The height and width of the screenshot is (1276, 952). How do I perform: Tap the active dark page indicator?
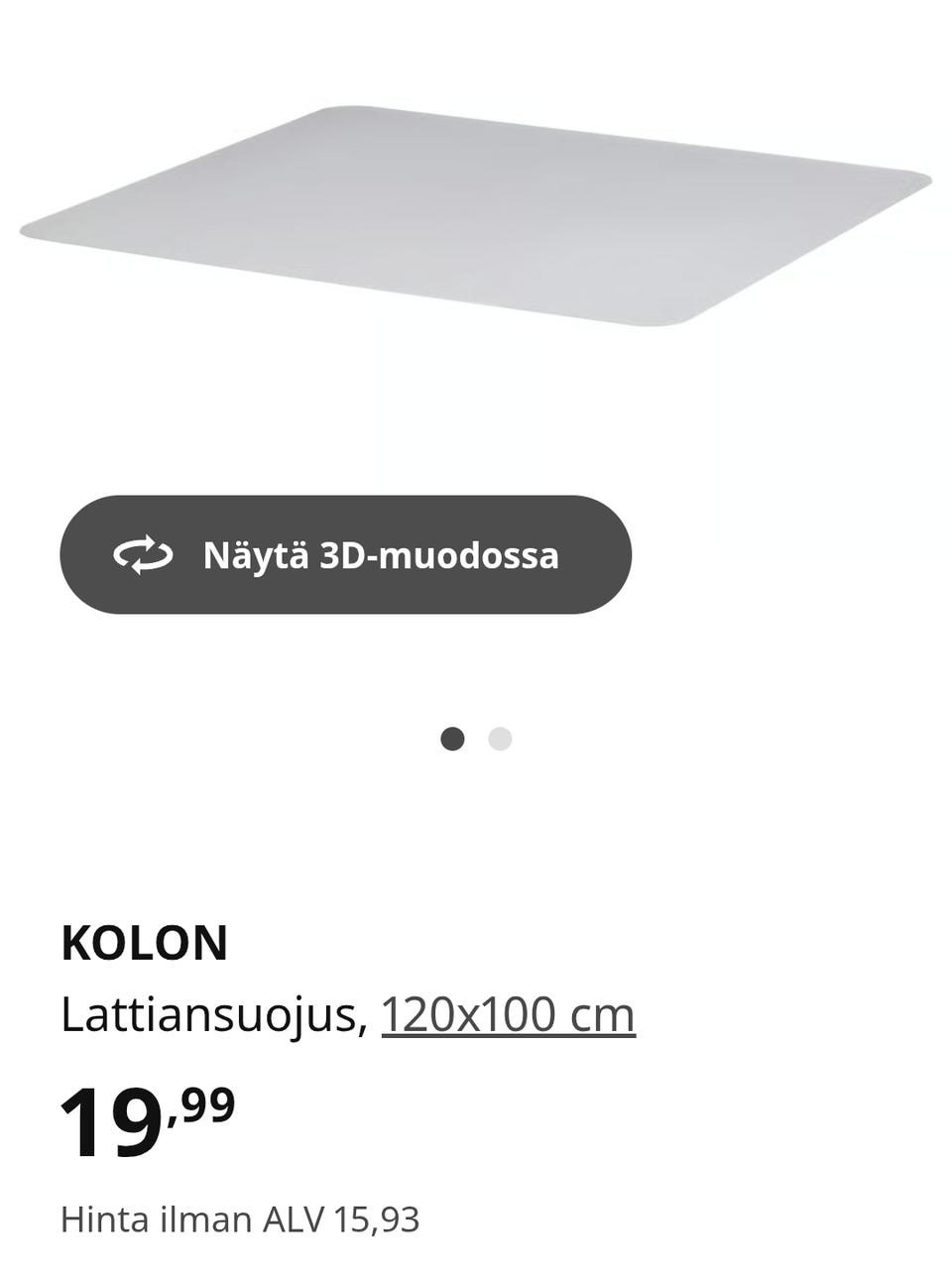pos(454,738)
